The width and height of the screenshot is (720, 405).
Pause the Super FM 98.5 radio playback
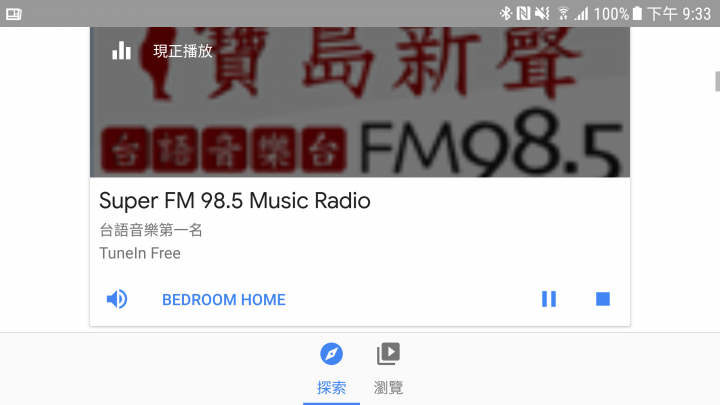[x=549, y=299]
